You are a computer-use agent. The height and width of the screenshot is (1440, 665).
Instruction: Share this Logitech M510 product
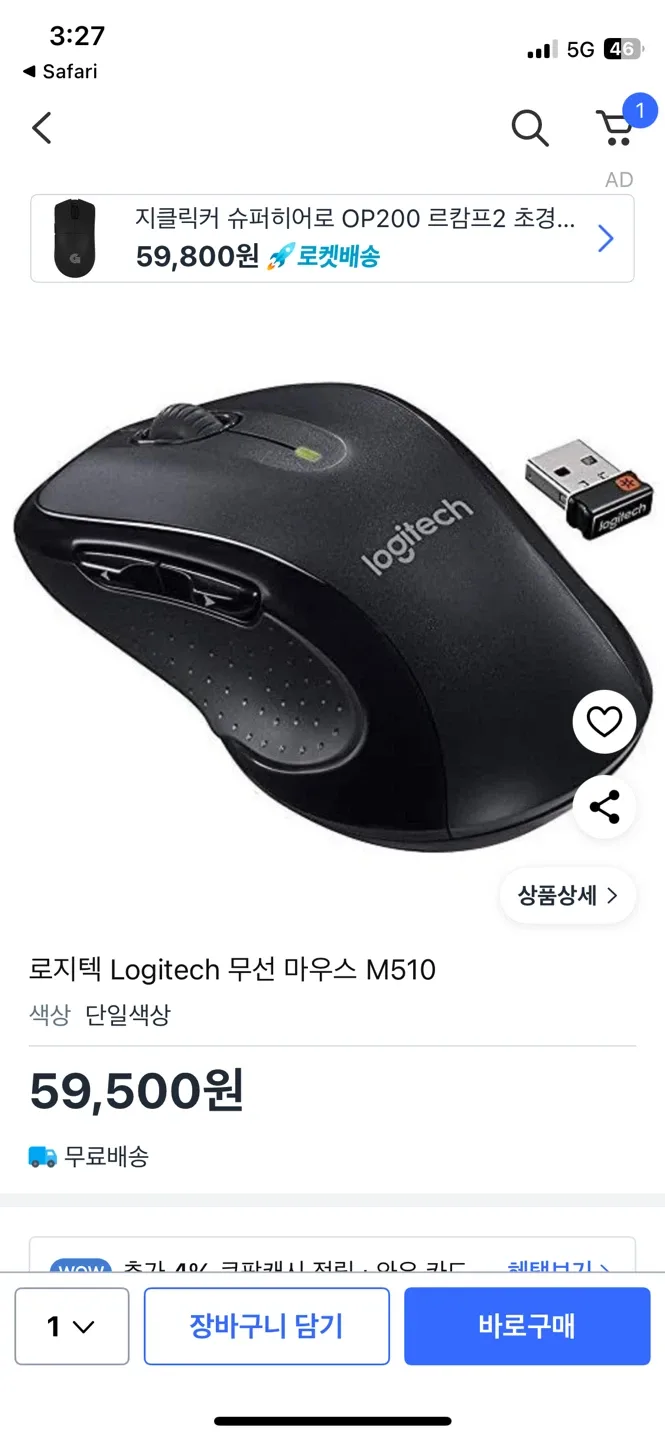tap(604, 807)
